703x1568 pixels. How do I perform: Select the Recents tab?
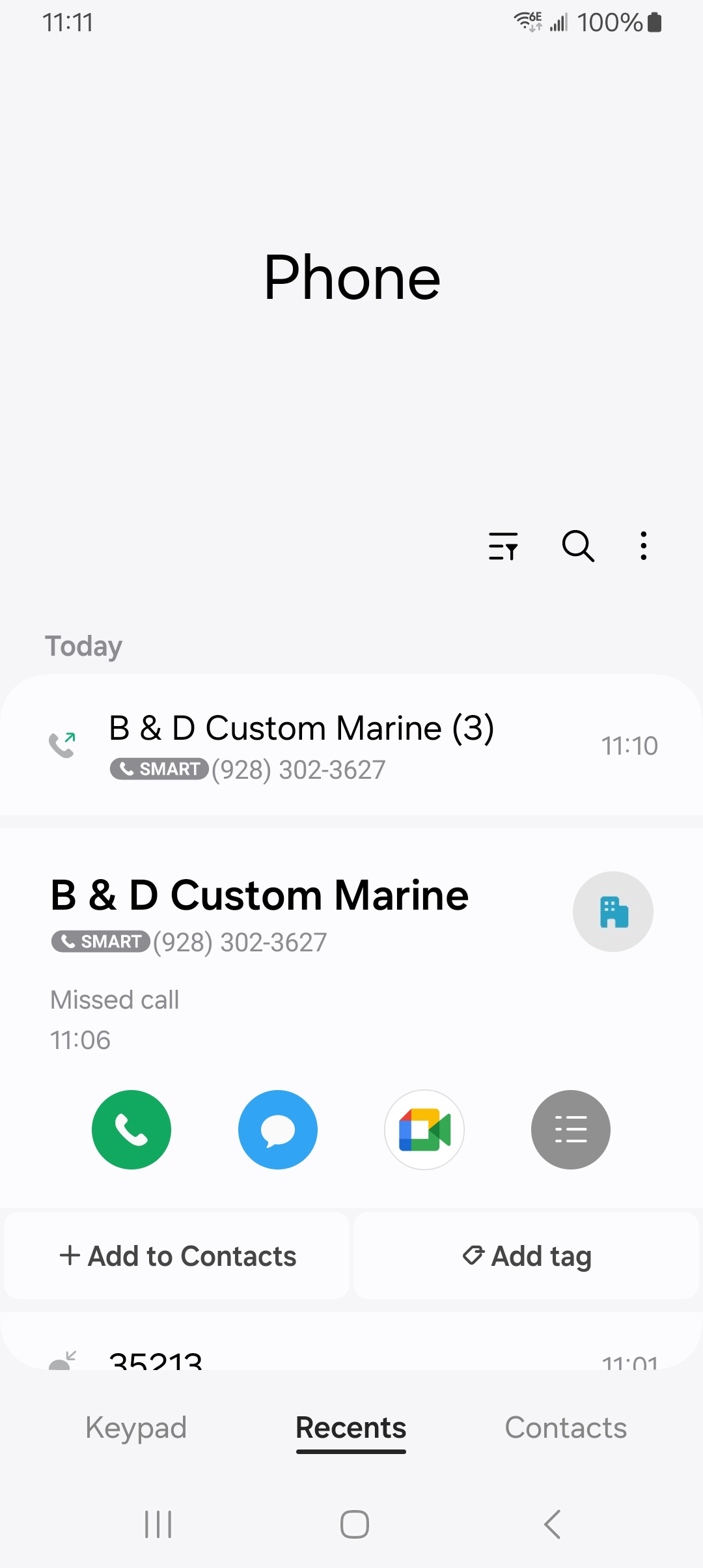coord(351,1428)
